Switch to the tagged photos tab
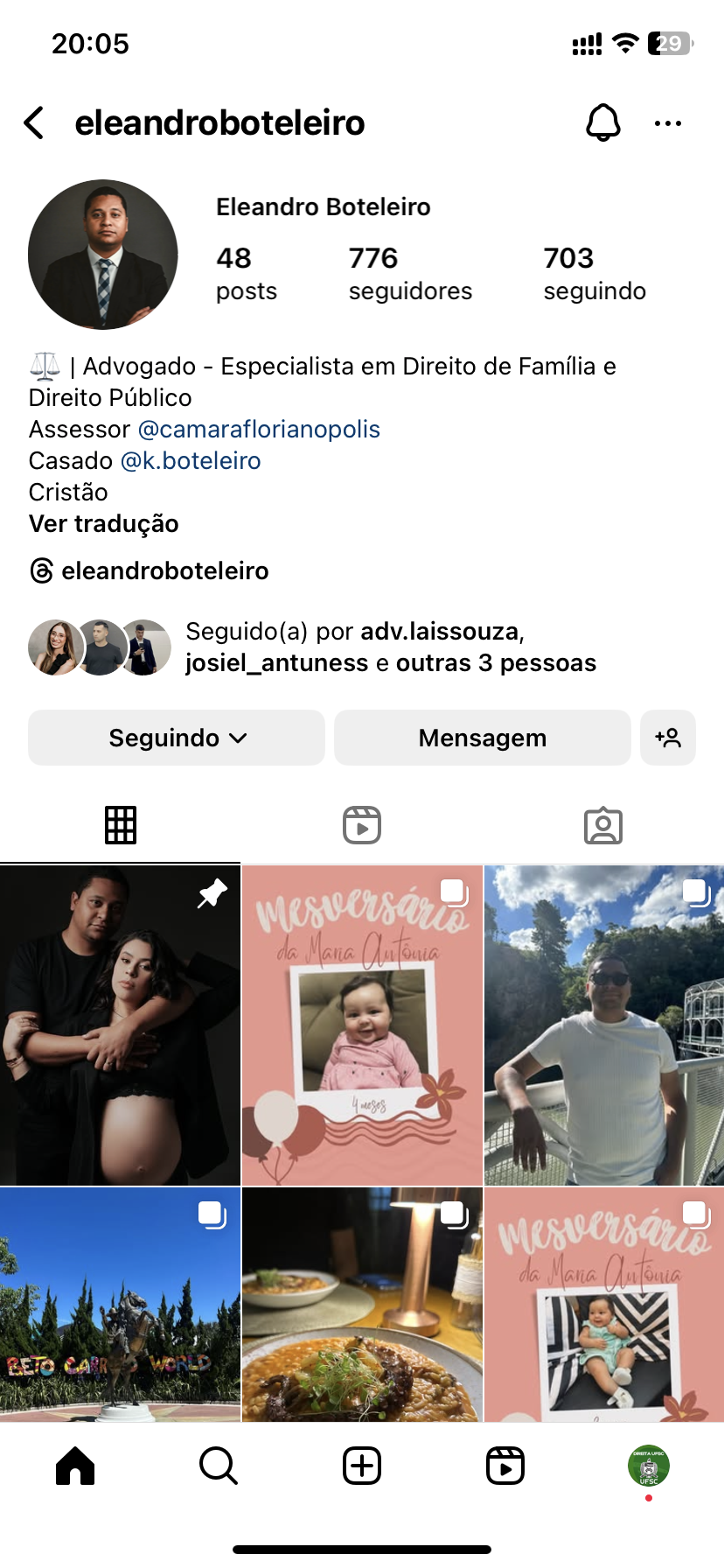 602,825
